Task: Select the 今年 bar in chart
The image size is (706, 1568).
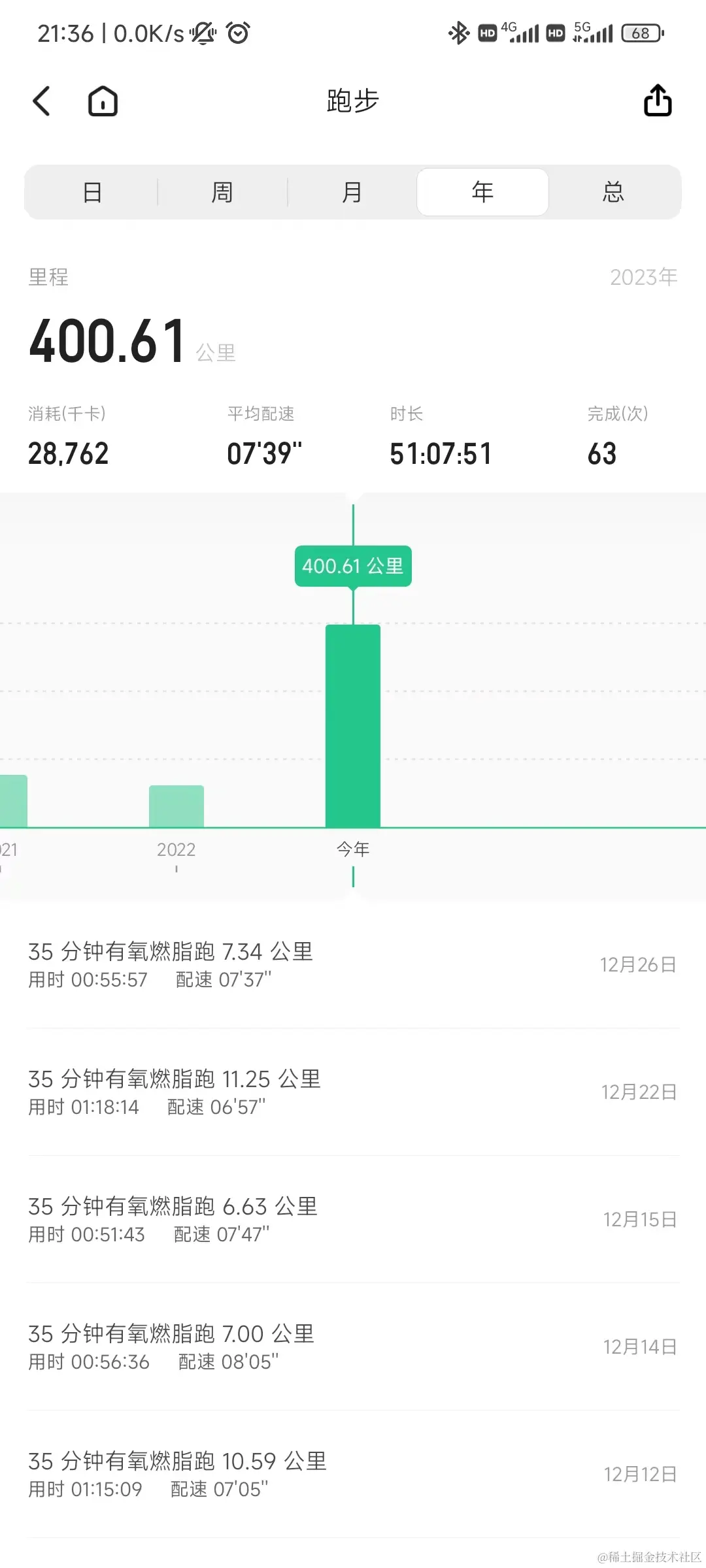Action: pyautogui.click(x=353, y=725)
